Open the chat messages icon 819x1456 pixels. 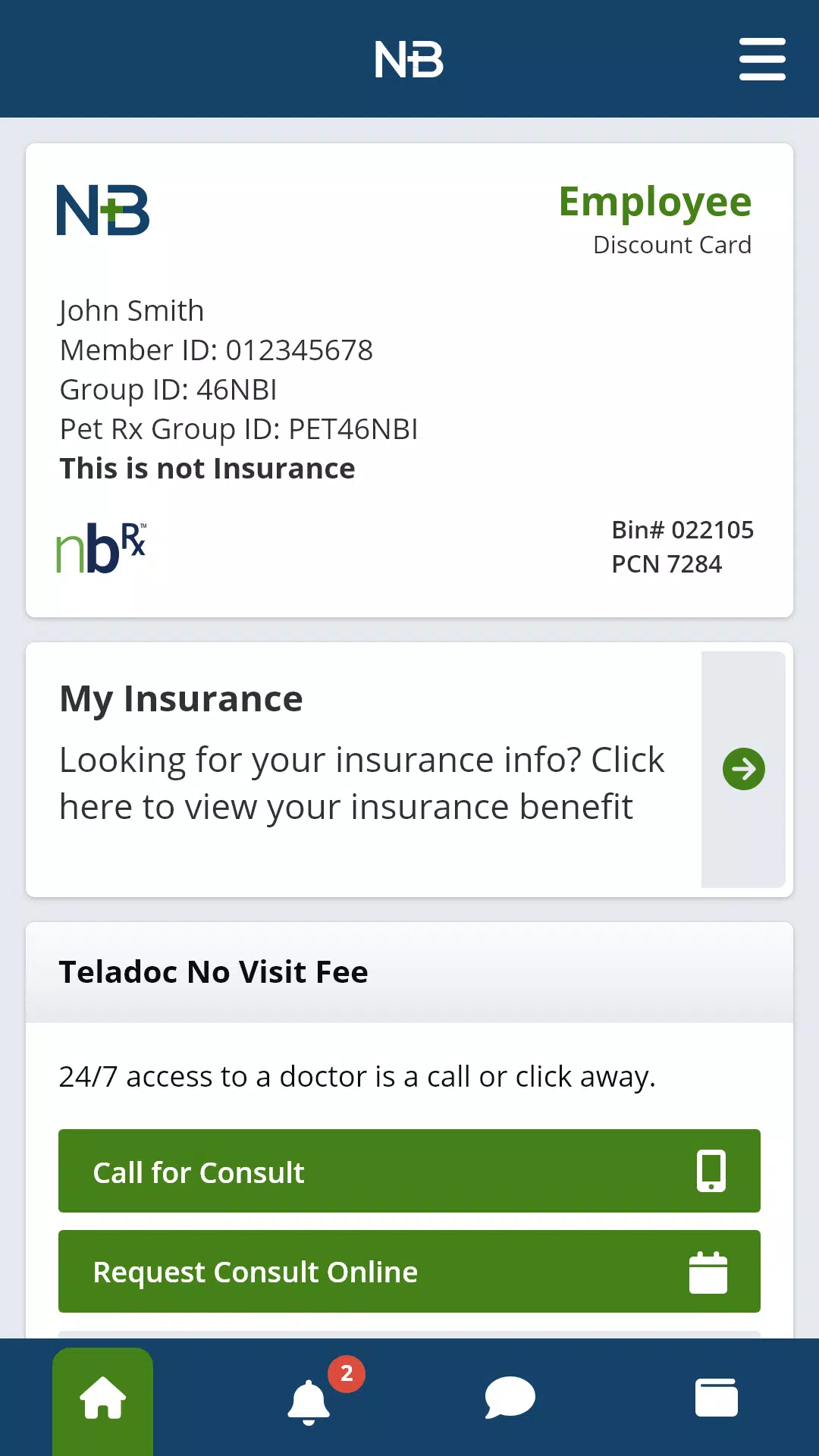point(510,1398)
